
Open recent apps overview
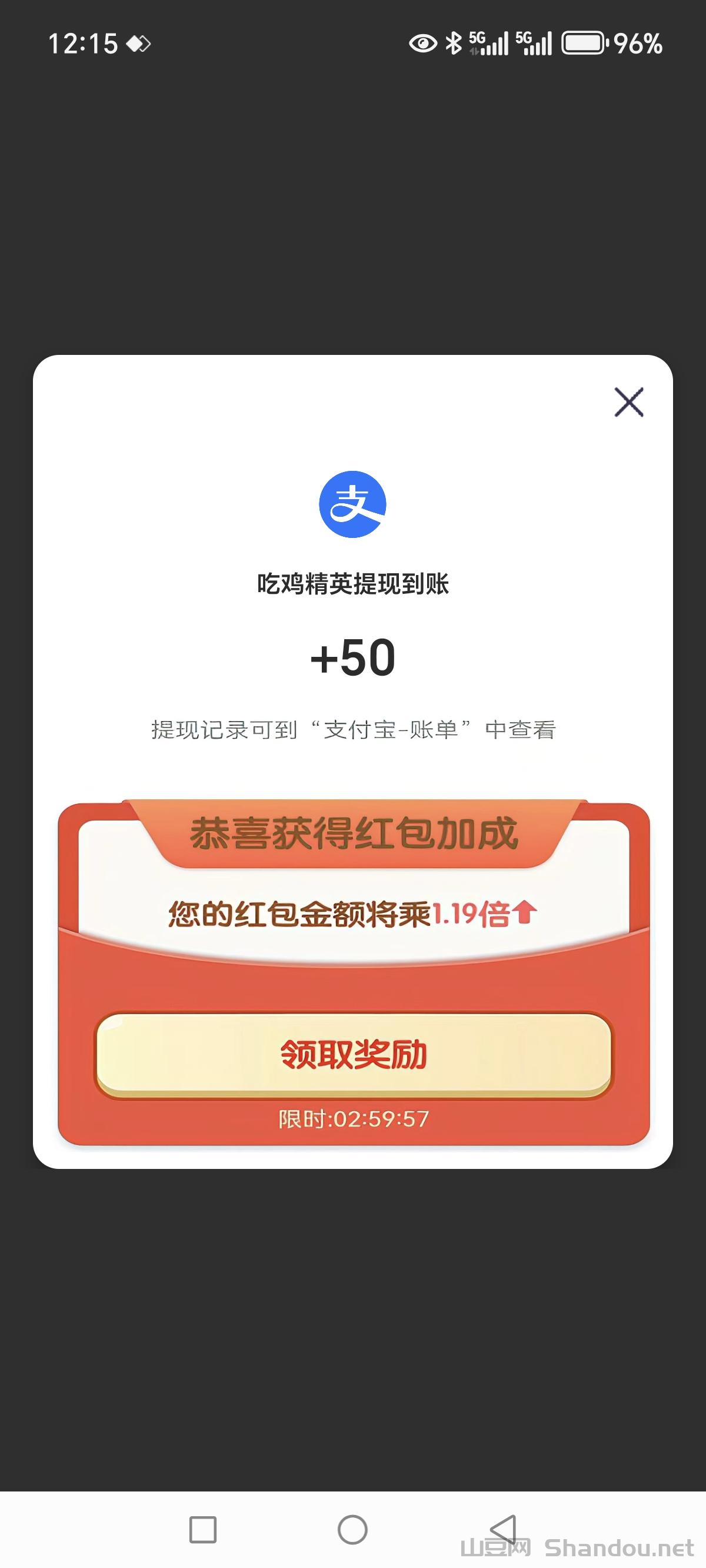[x=202, y=1529]
